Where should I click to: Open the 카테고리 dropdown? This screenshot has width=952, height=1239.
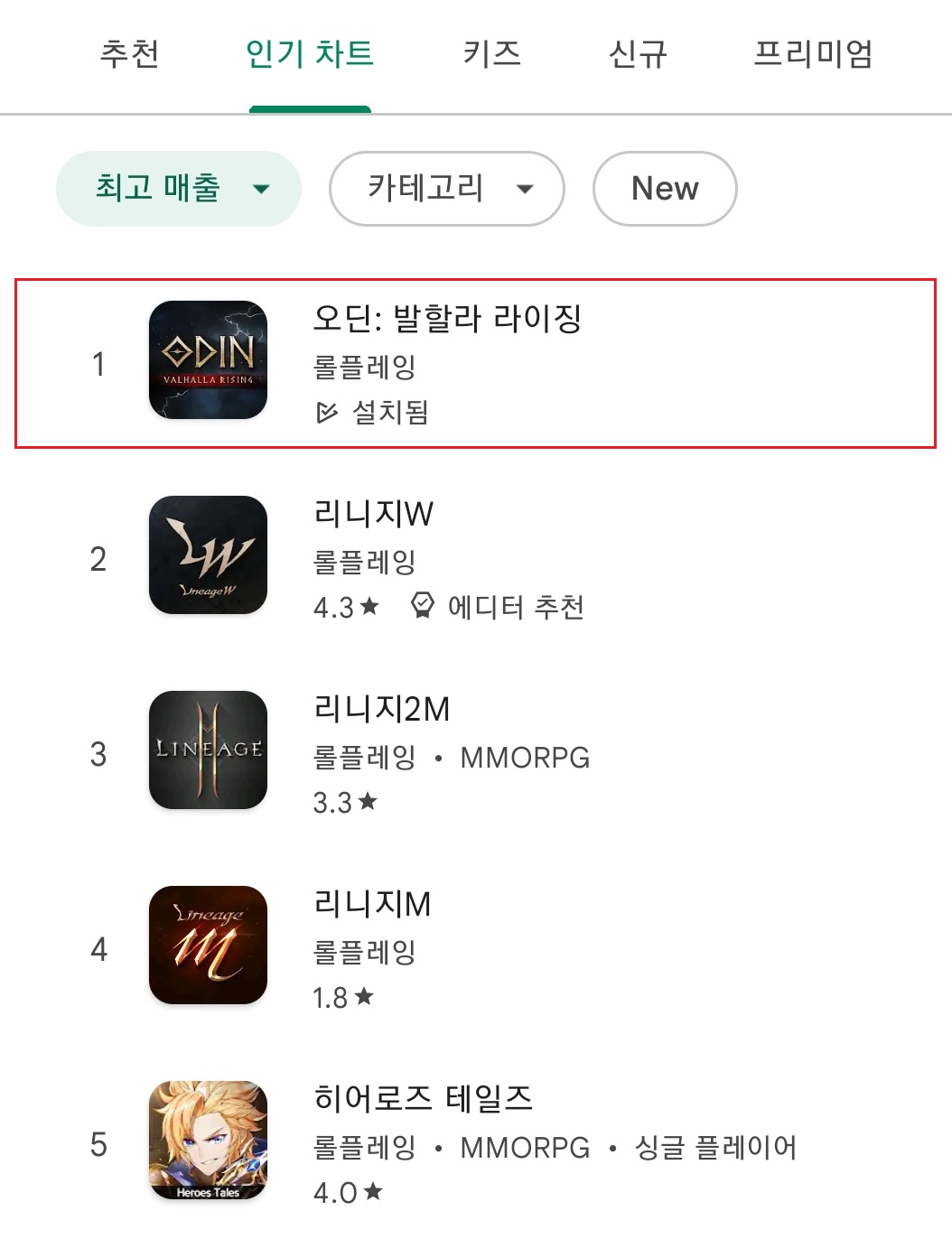pyautogui.click(x=447, y=189)
